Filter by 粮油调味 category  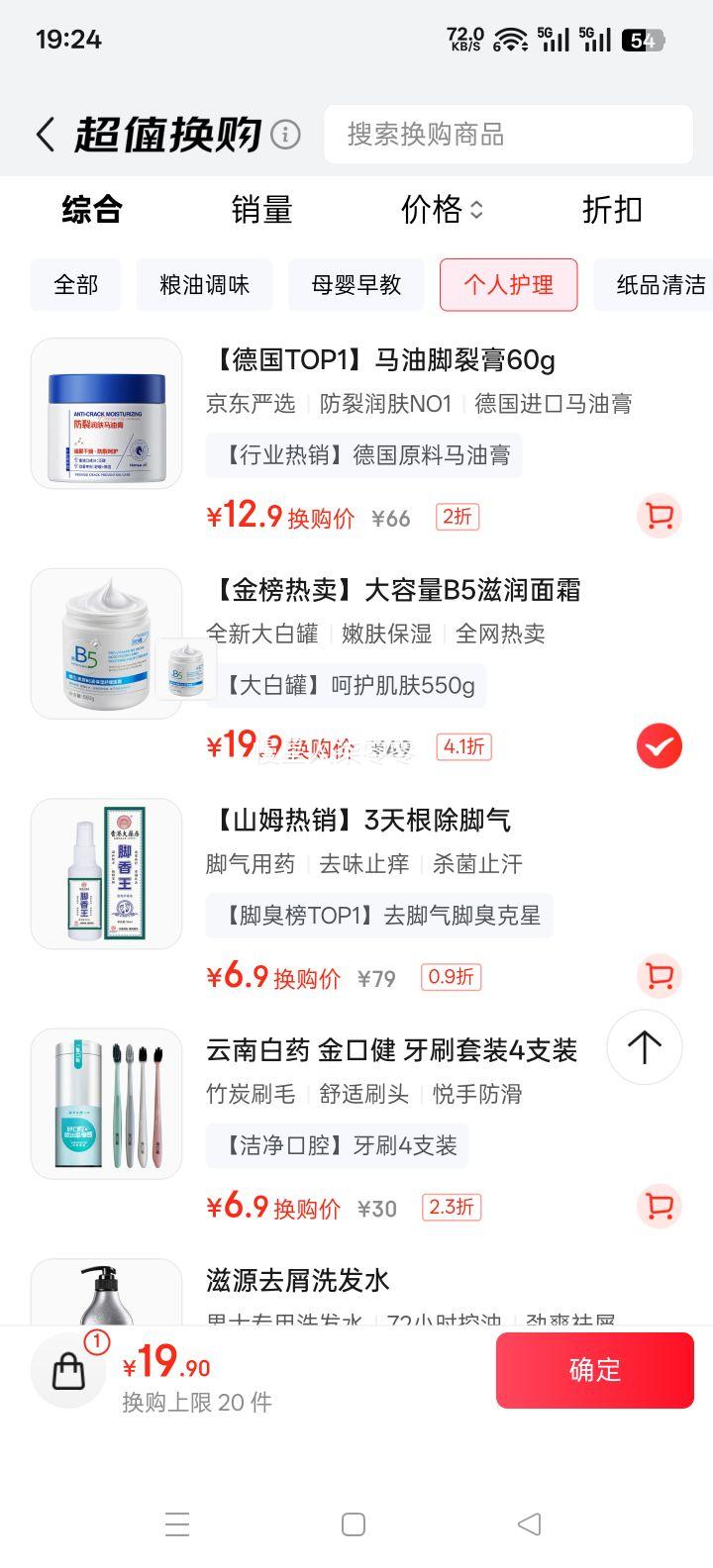tap(205, 285)
